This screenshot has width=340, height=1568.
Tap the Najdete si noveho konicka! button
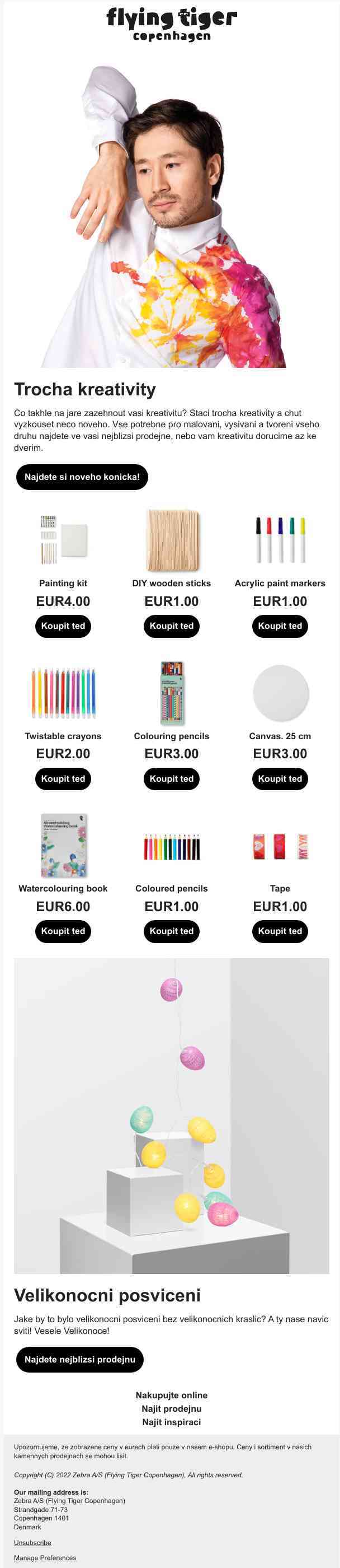[x=82, y=477]
